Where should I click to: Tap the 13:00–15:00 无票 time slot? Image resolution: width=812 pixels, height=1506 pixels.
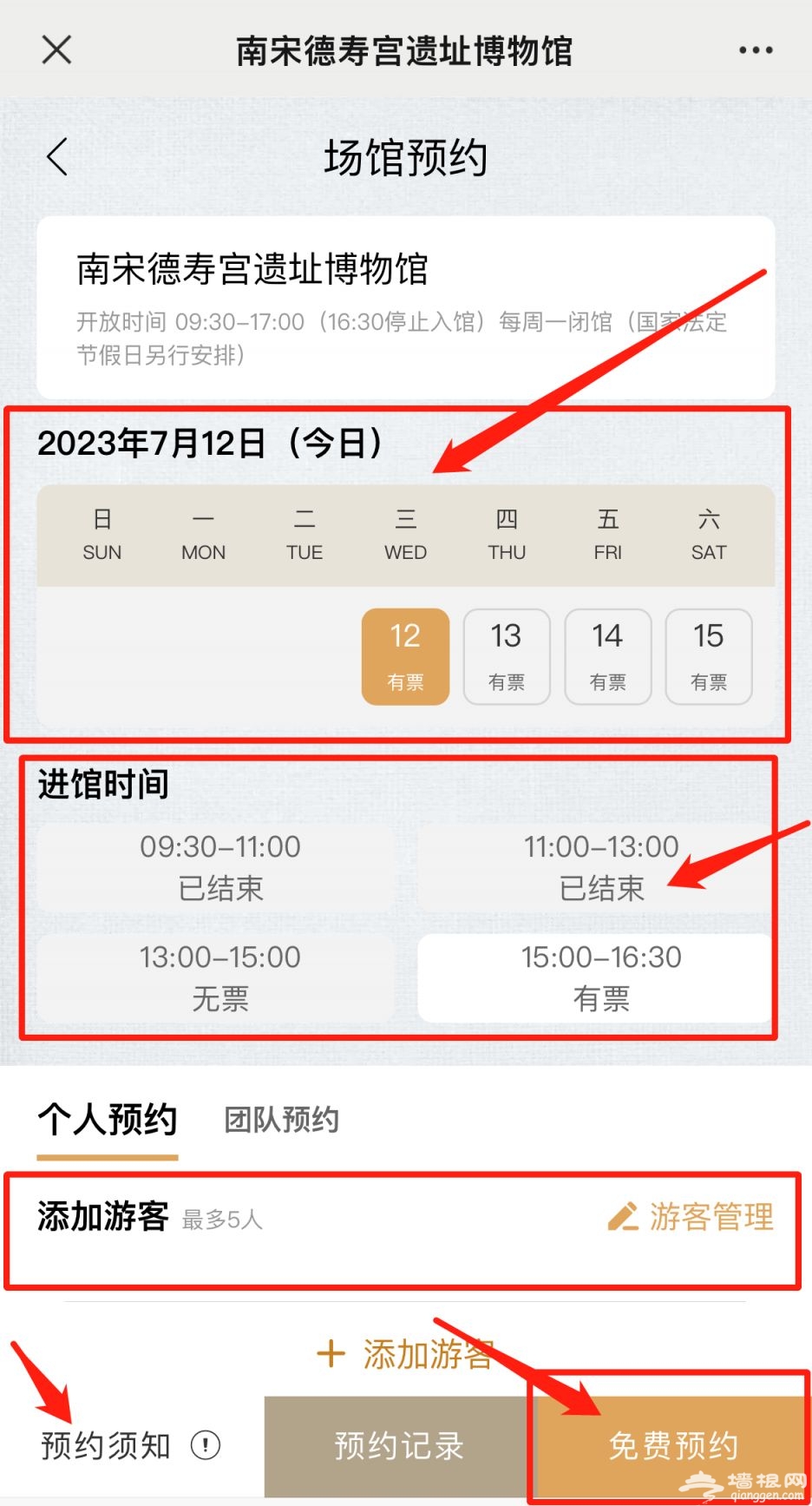(219, 978)
